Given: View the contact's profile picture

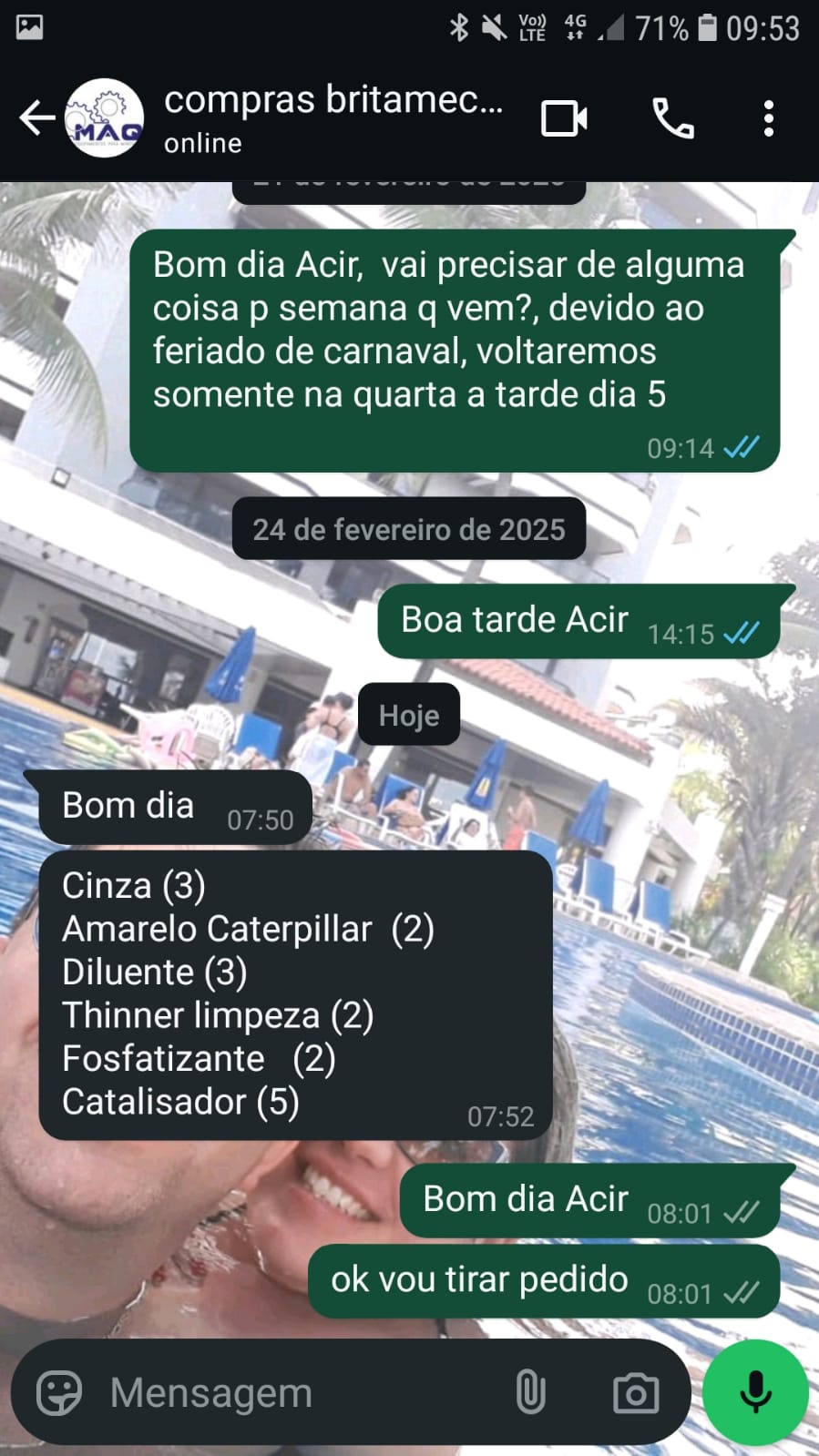Looking at the screenshot, I should point(106,118).
